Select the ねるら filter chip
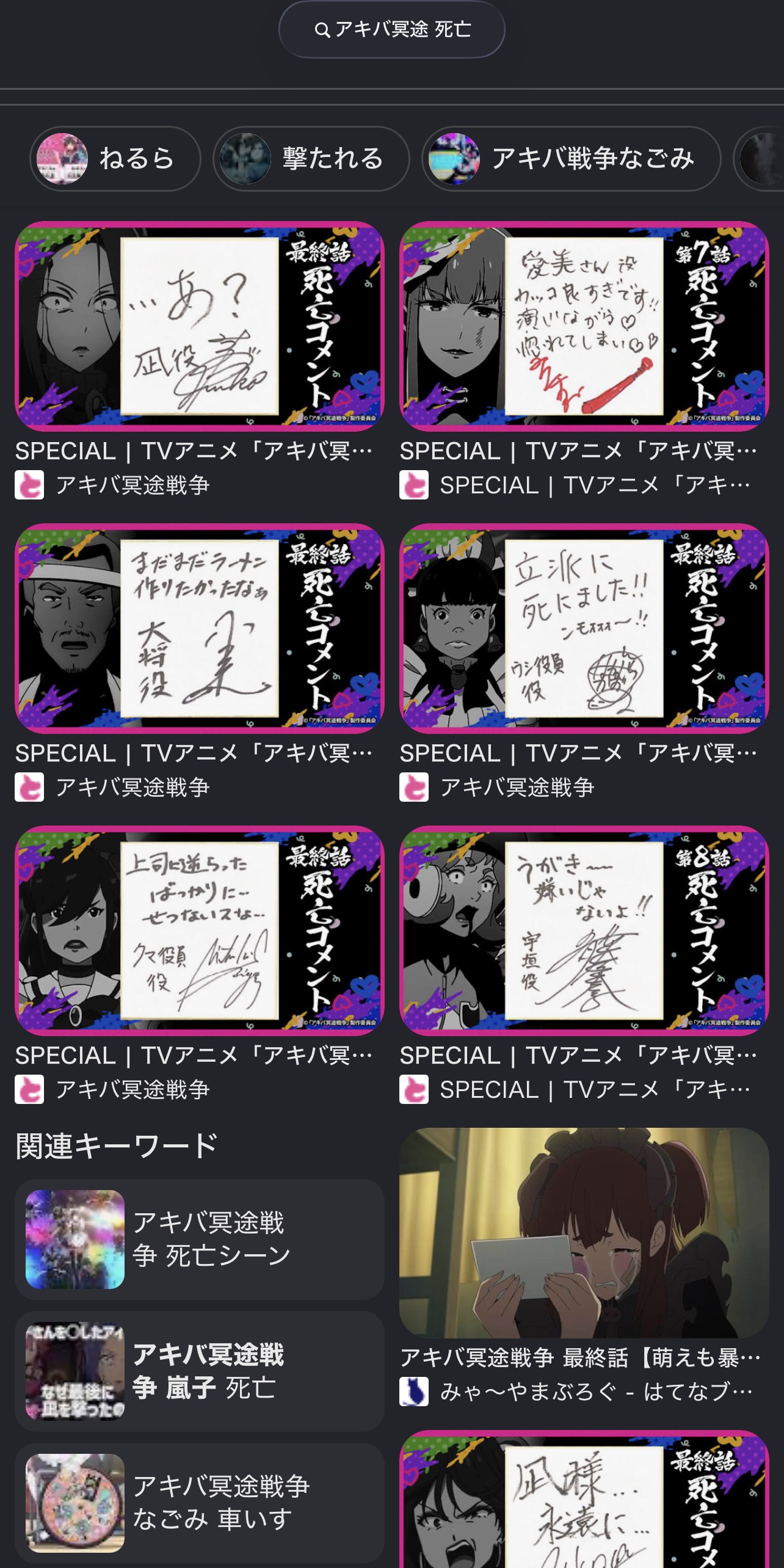This screenshot has height=1568, width=784. (115, 159)
